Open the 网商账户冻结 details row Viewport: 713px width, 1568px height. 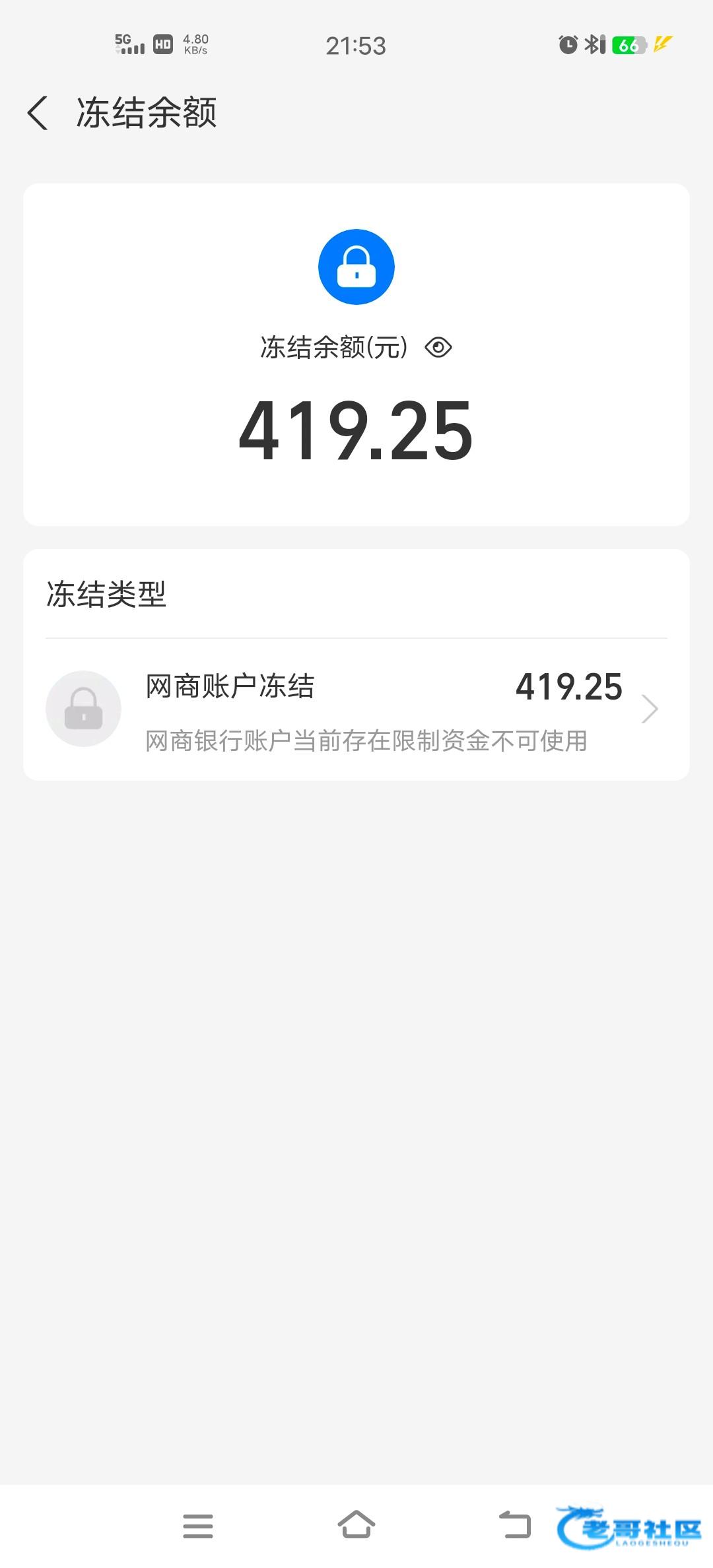[356, 710]
